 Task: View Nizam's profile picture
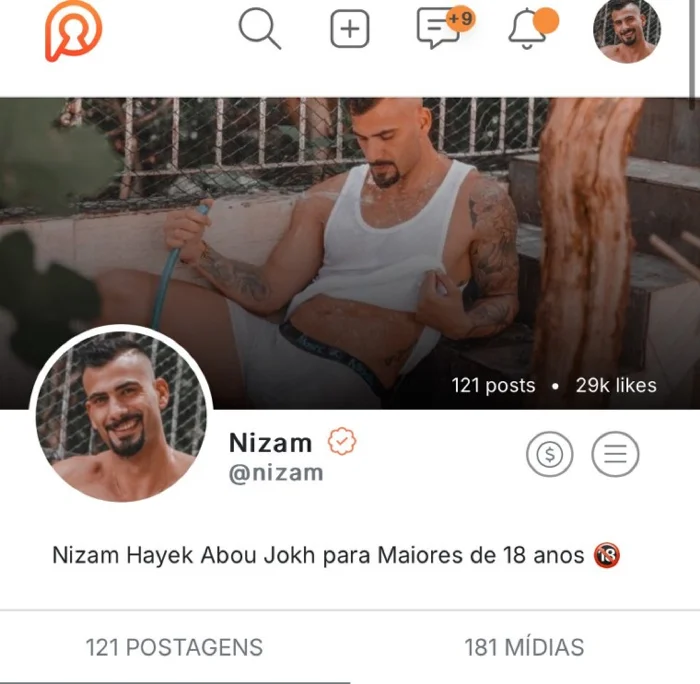tap(122, 415)
